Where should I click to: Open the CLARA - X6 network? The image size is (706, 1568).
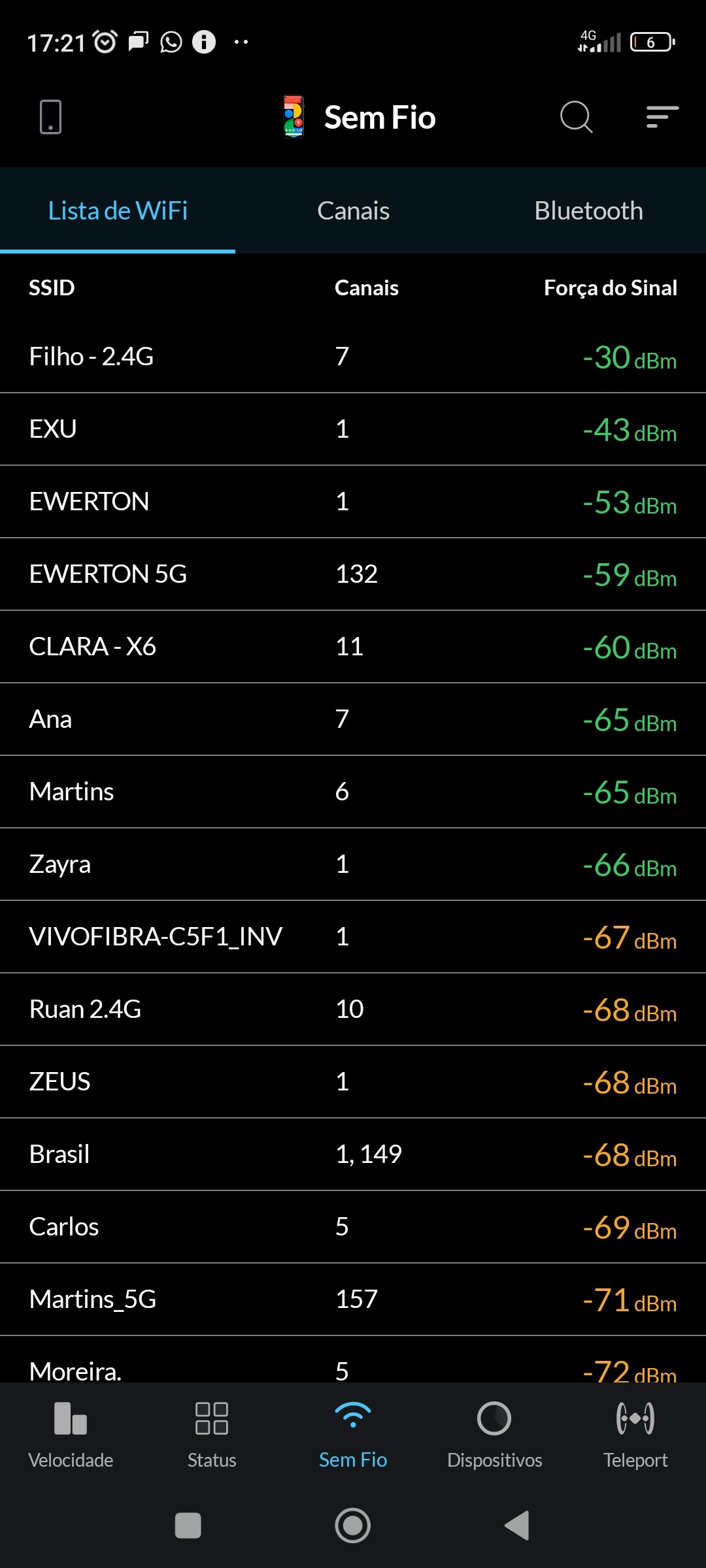(353, 647)
